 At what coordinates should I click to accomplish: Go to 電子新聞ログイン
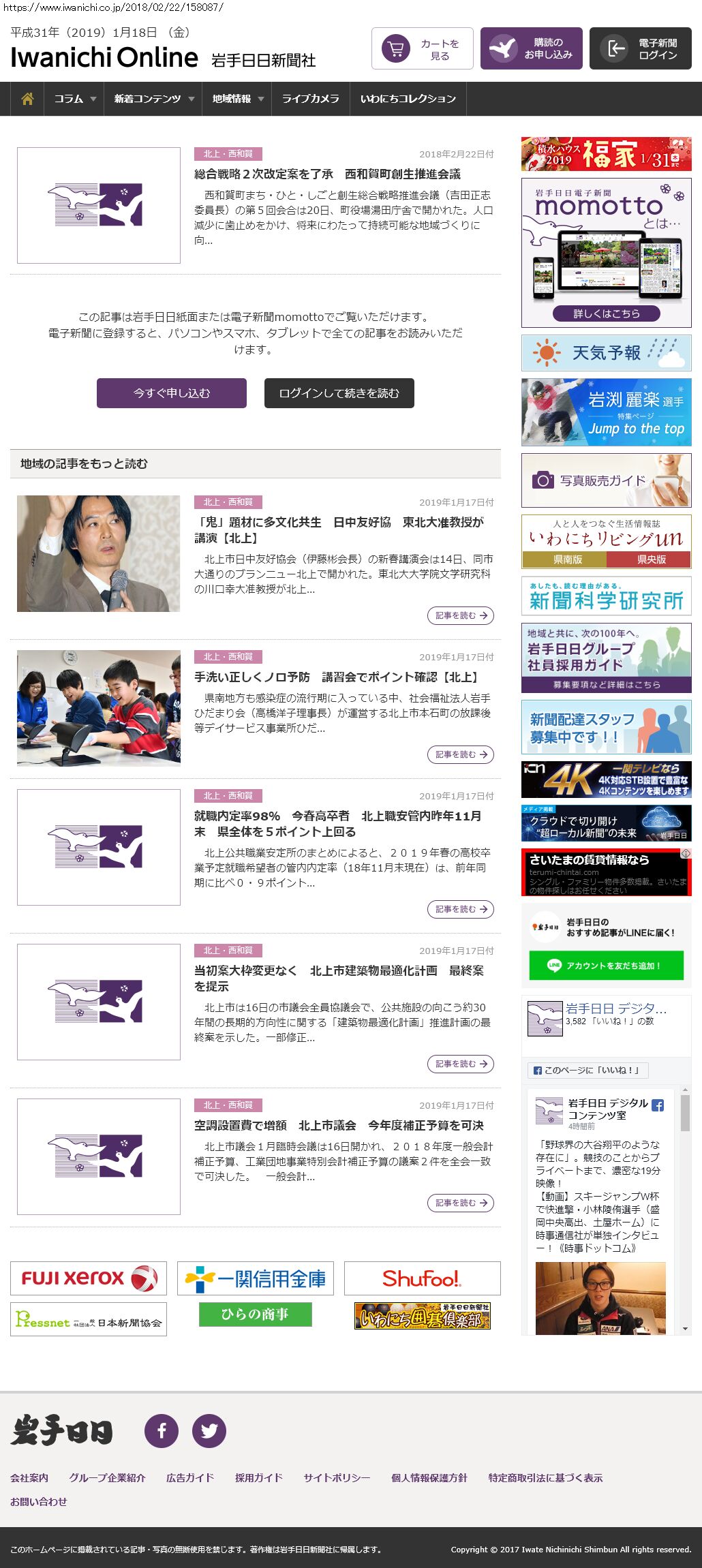(x=640, y=49)
